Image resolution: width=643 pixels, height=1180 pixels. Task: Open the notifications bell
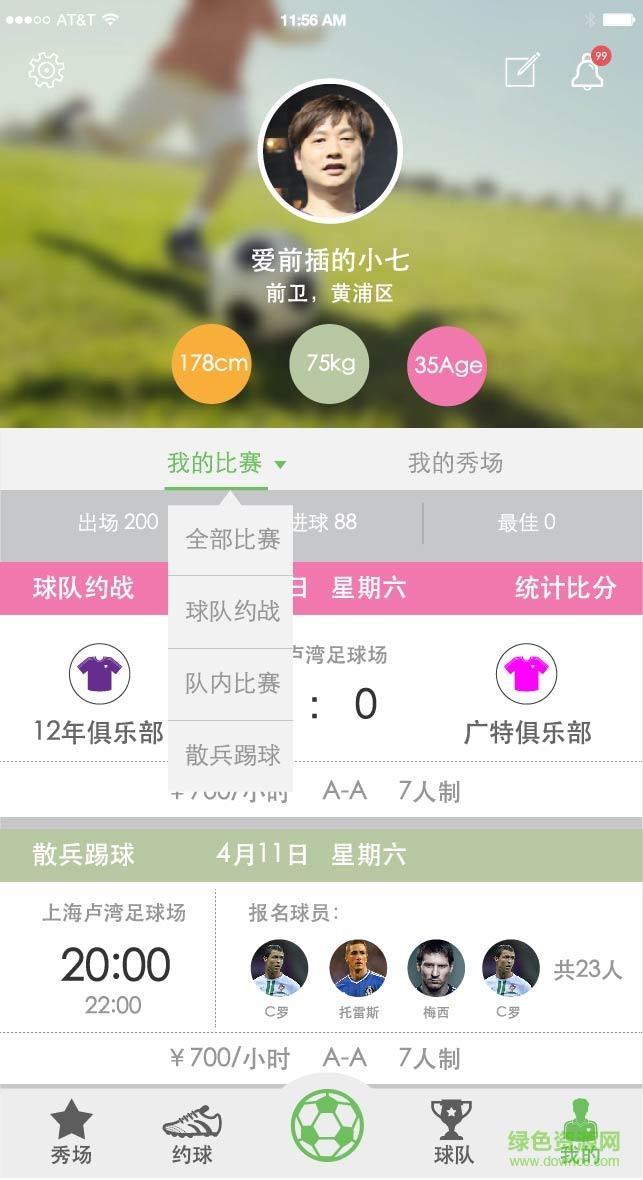click(x=588, y=70)
